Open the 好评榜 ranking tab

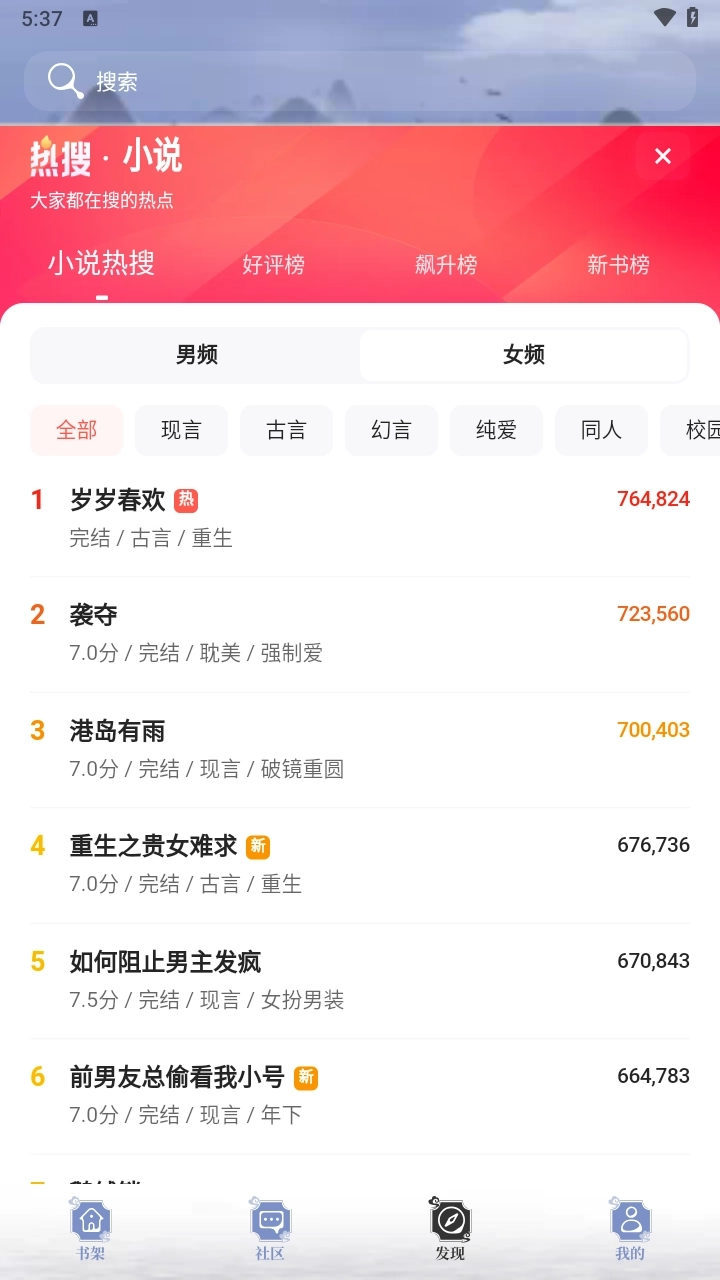coord(274,265)
